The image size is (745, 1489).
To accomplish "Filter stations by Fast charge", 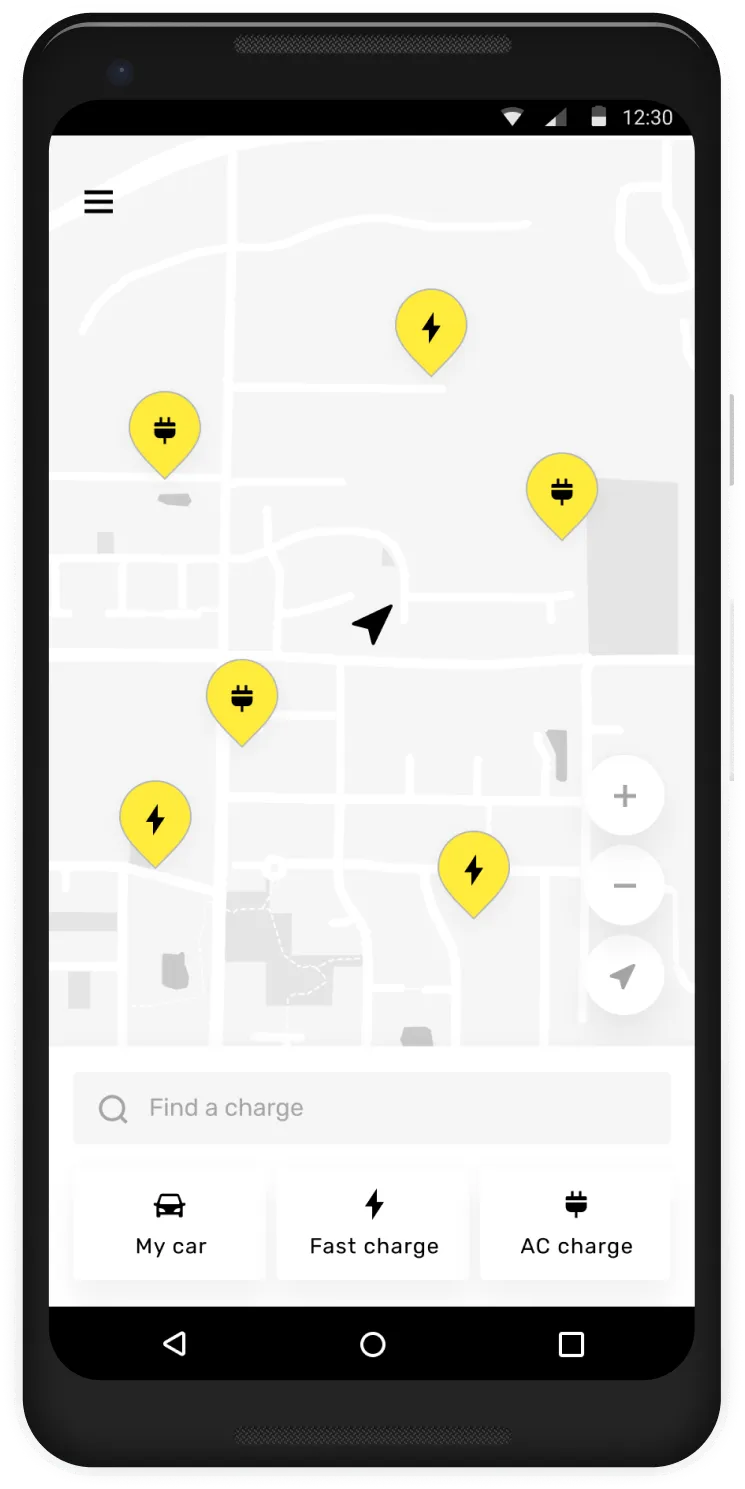I will point(373,1225).
